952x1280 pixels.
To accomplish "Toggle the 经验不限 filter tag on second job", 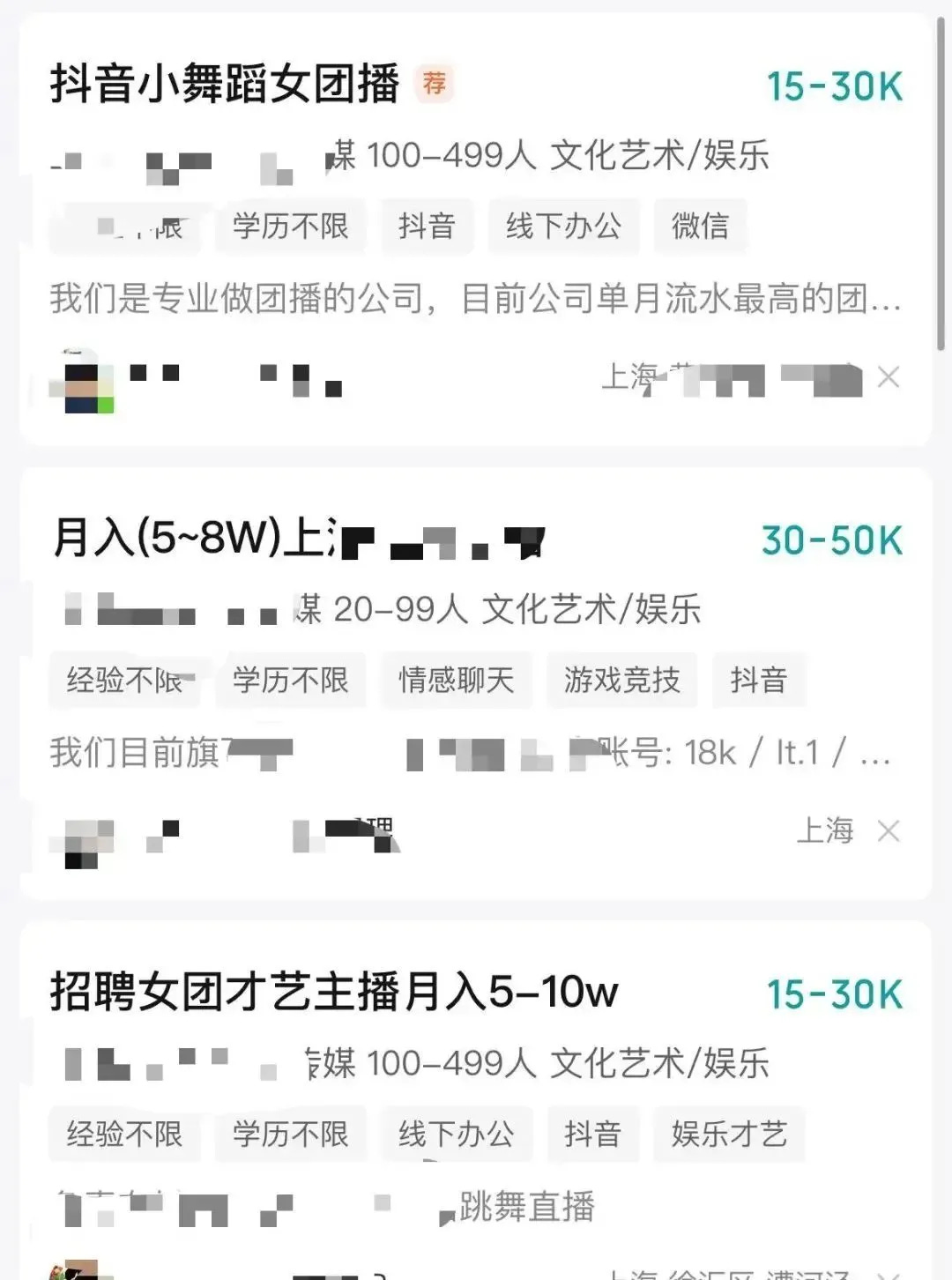I will (x=123, y=680).
